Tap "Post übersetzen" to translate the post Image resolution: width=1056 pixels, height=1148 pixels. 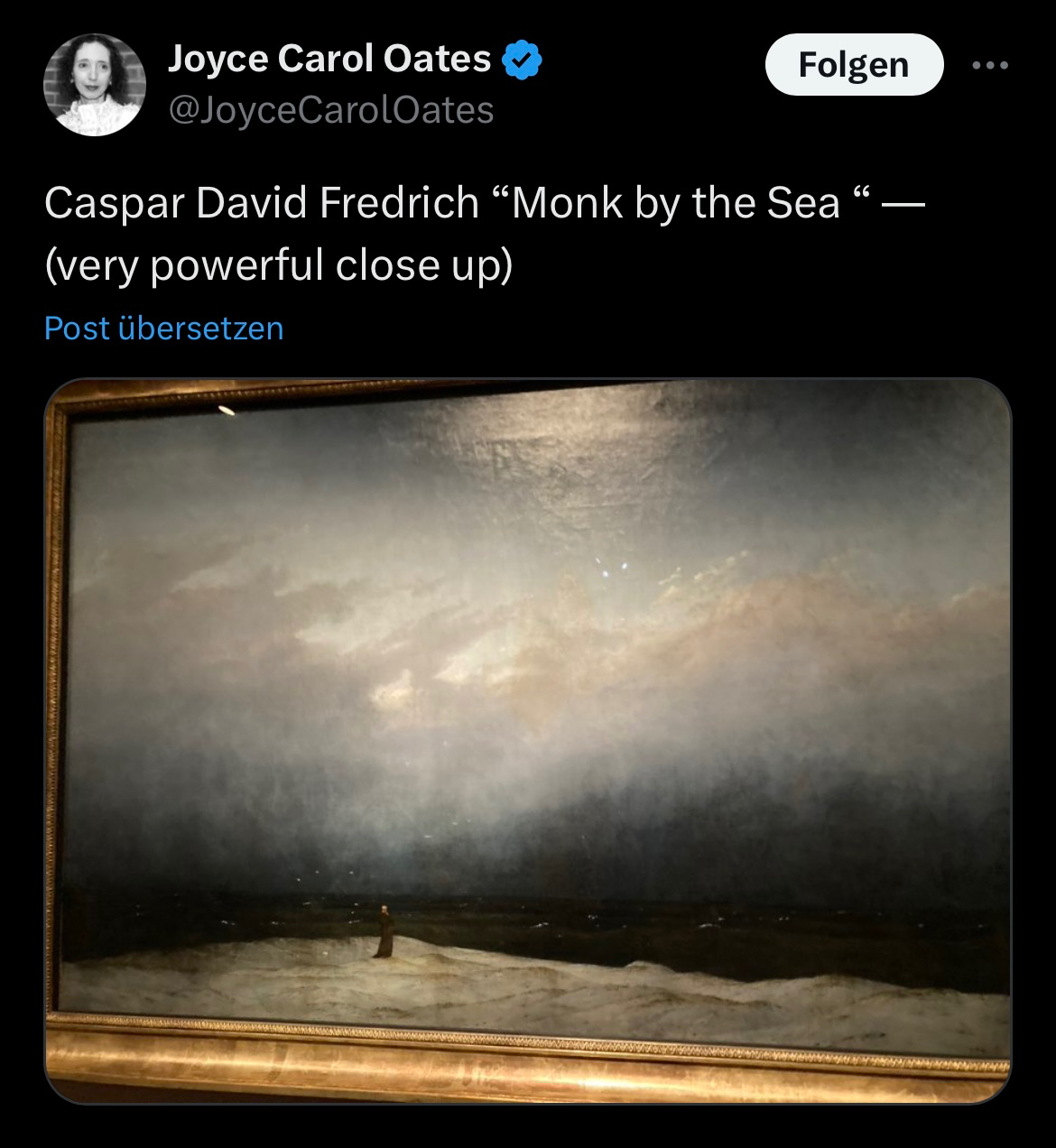(x=163, y=329)
